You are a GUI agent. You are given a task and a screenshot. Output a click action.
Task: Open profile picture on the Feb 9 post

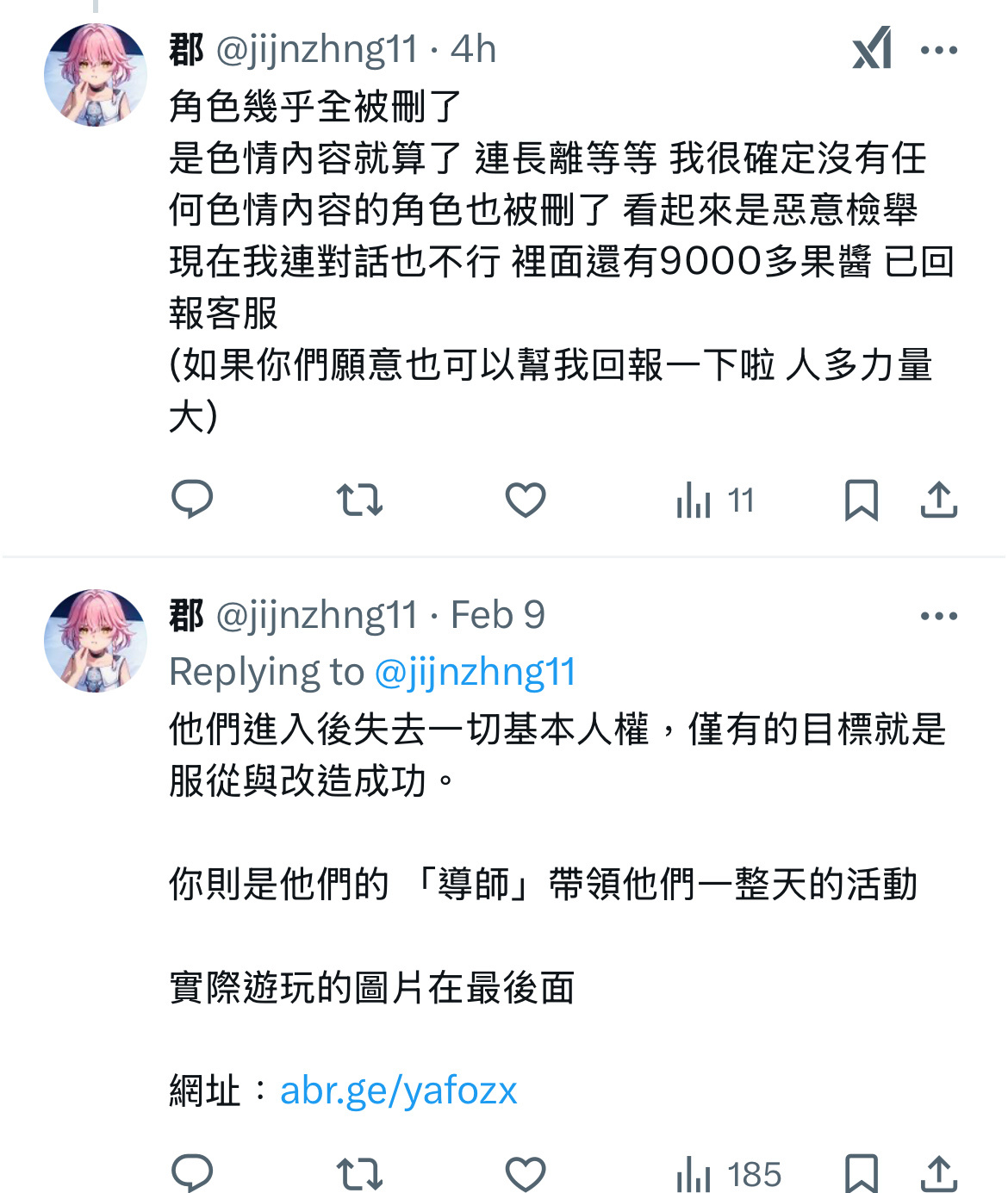click(x=96, y=641)
